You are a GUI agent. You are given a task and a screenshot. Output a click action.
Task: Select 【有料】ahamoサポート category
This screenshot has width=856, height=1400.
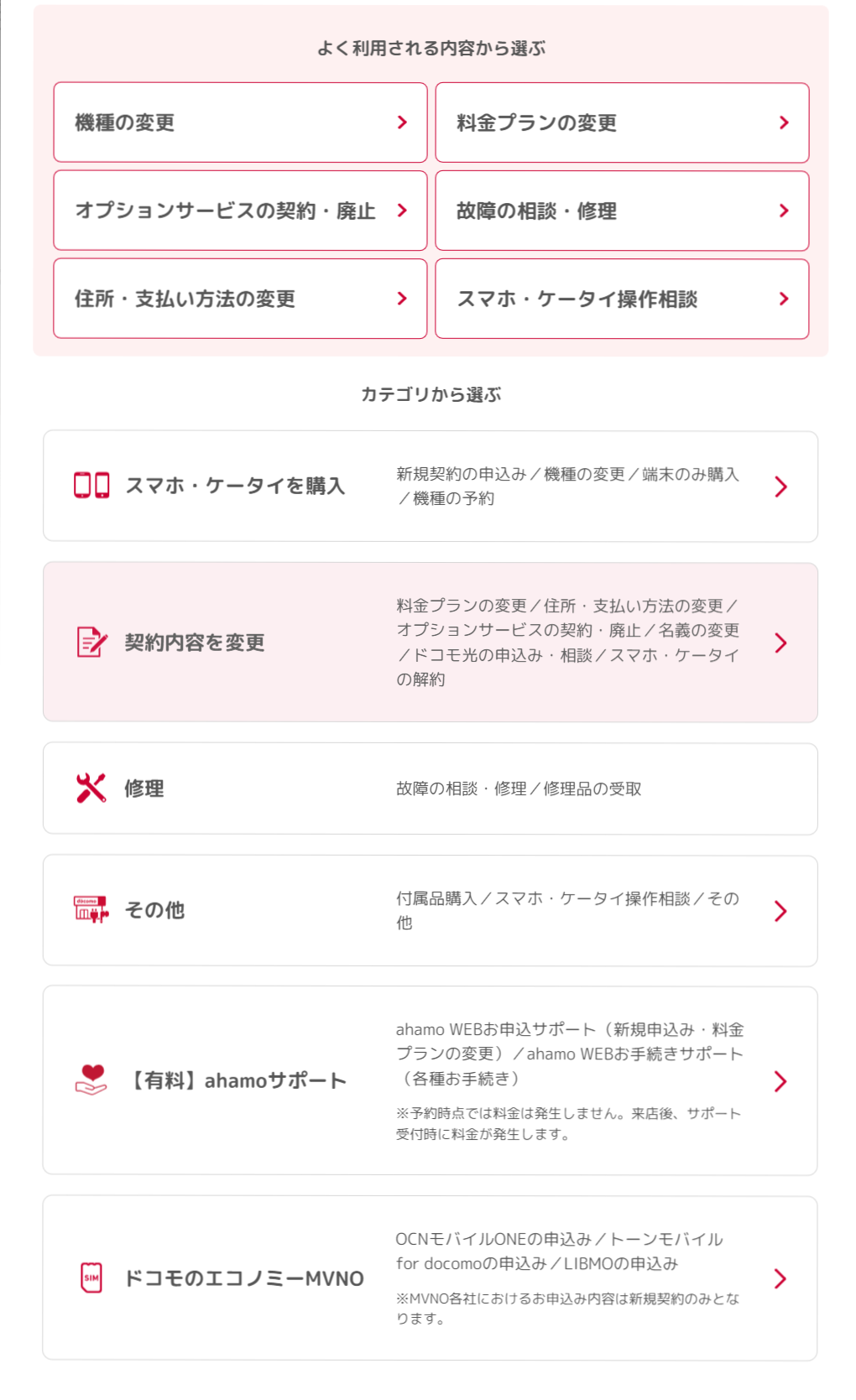(x=430, y=1081)
